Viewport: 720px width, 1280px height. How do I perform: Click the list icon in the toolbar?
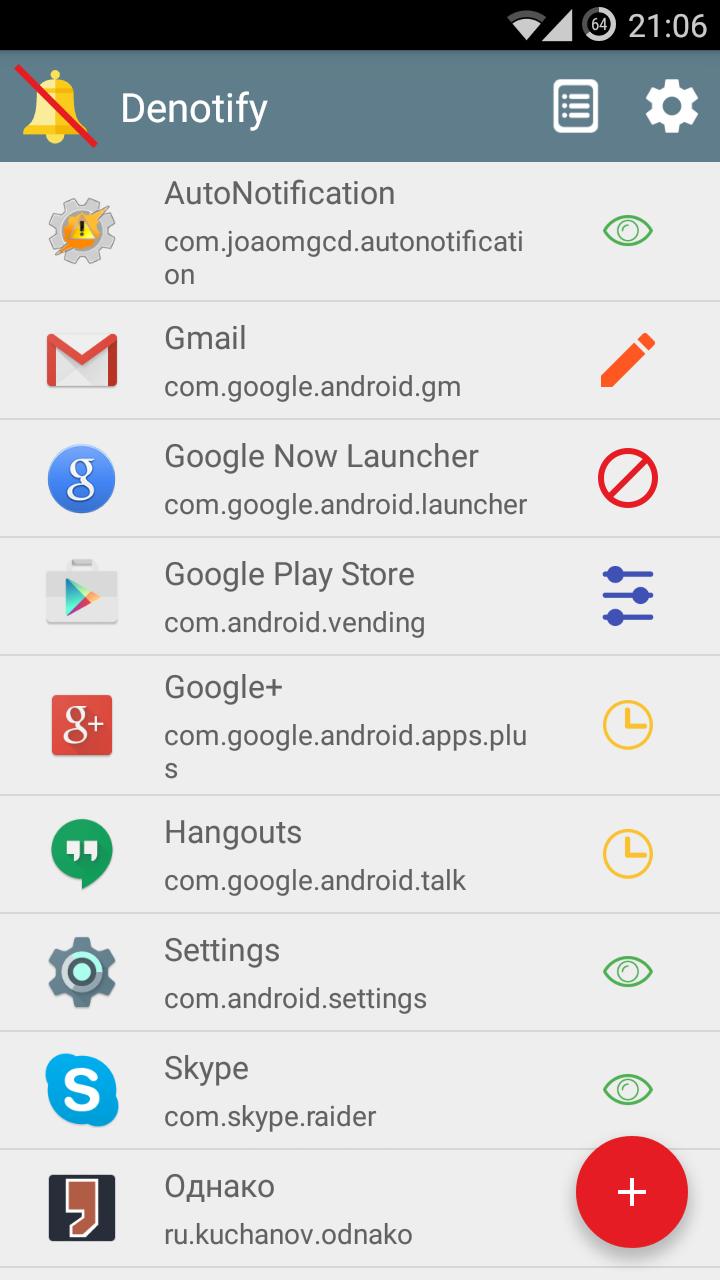click(x=575, y=104)
